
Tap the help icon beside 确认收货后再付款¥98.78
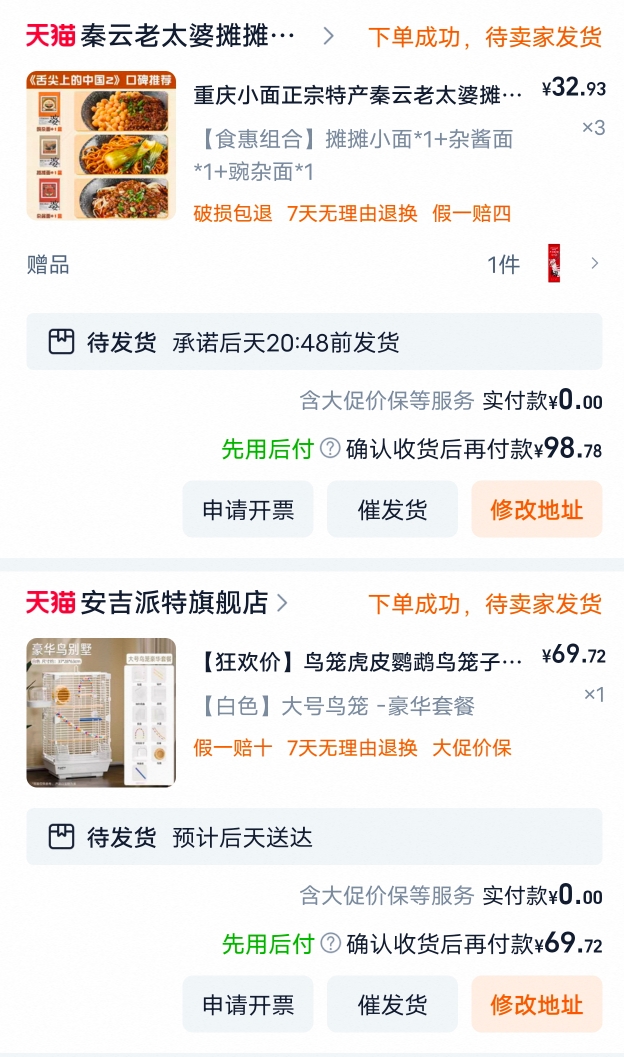tap(330, 448)
